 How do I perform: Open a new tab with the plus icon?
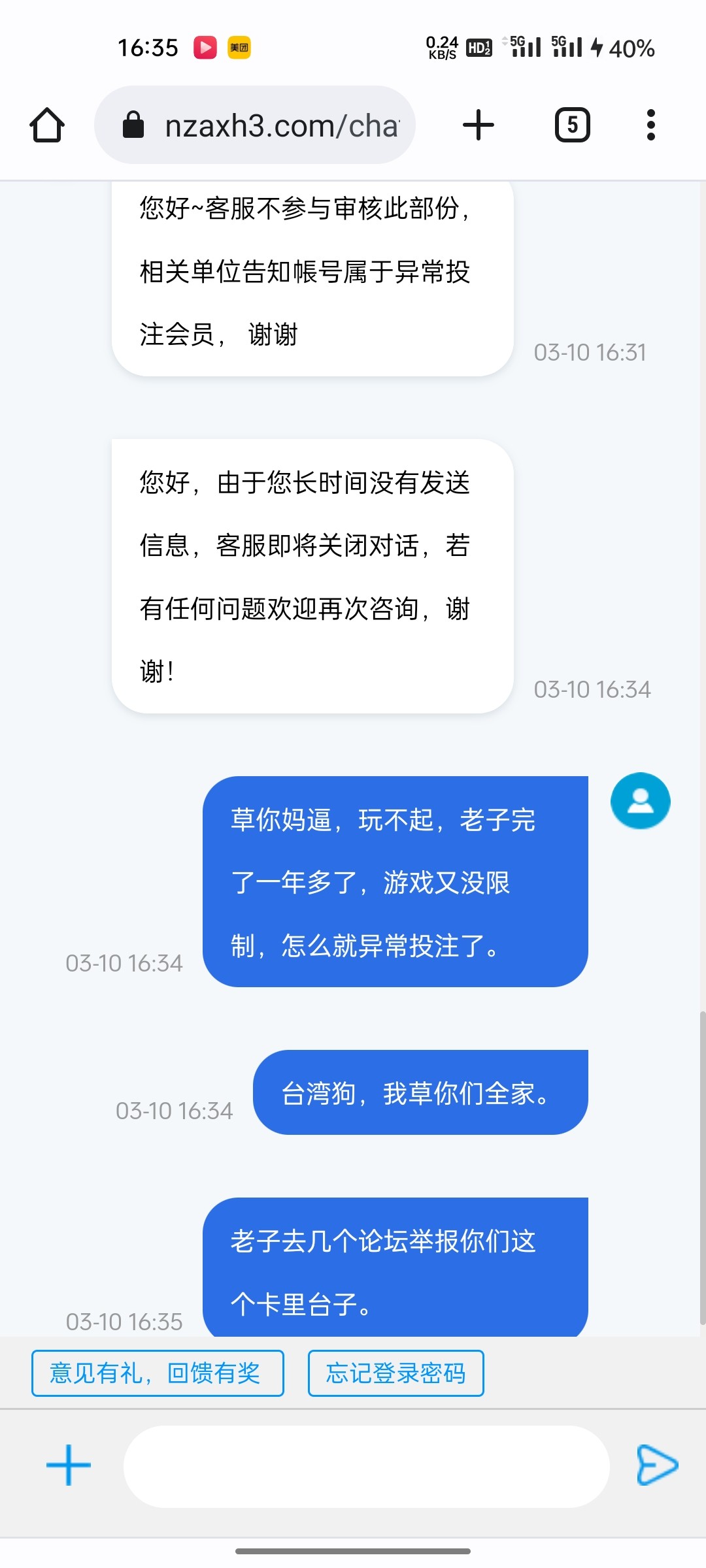pyautogui.click(x=478, y=124)
